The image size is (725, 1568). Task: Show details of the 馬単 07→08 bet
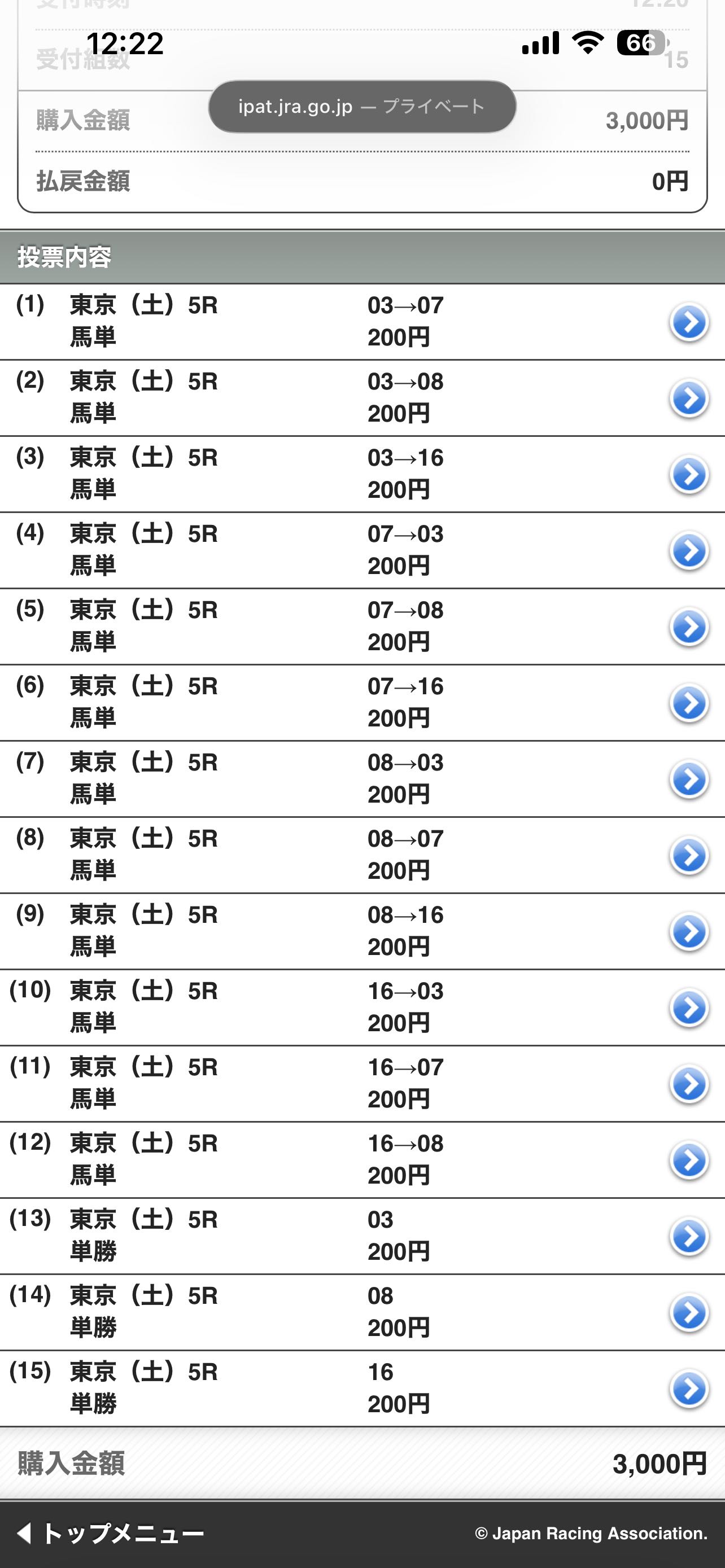(x=688, y=627)
